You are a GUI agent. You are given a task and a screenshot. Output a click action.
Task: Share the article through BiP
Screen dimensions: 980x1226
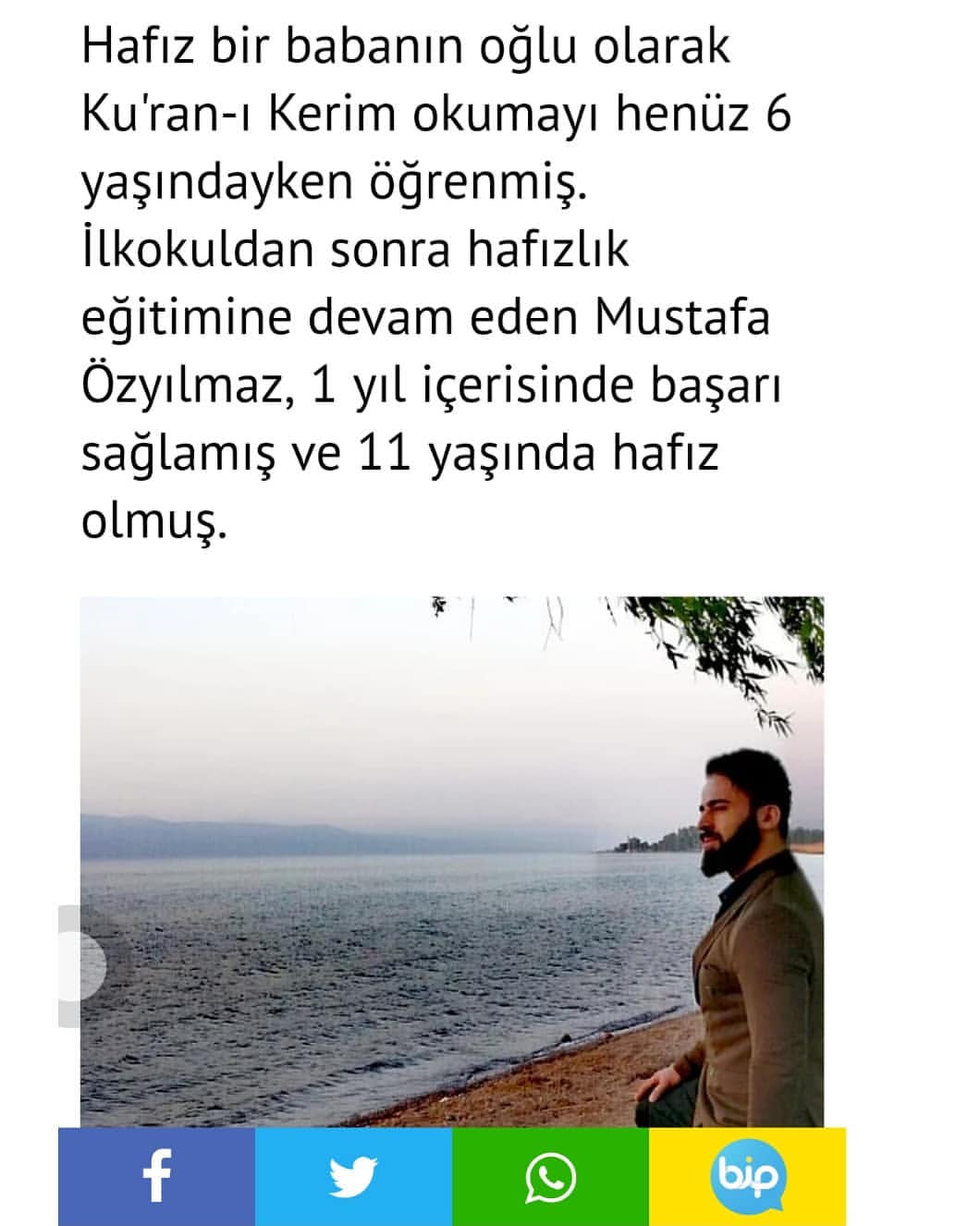tap(748, 1177)
